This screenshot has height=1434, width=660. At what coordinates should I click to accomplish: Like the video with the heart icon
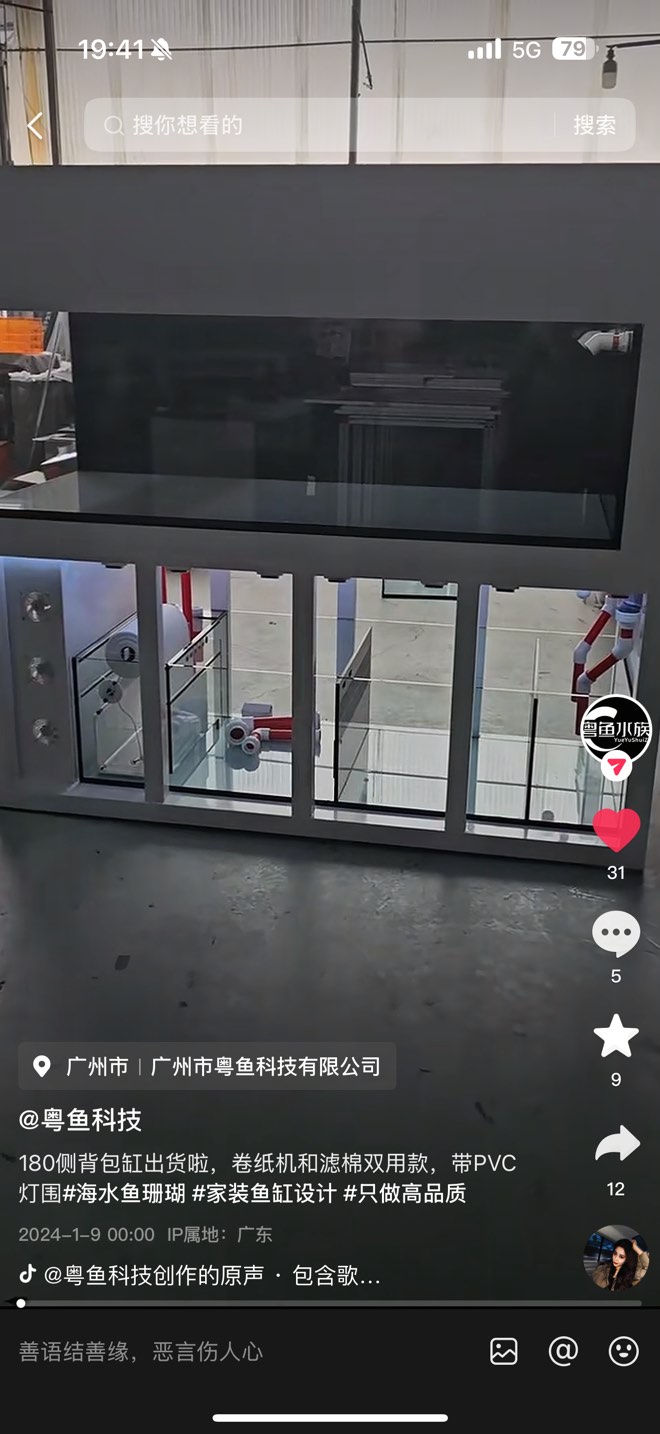click(616, 830)
